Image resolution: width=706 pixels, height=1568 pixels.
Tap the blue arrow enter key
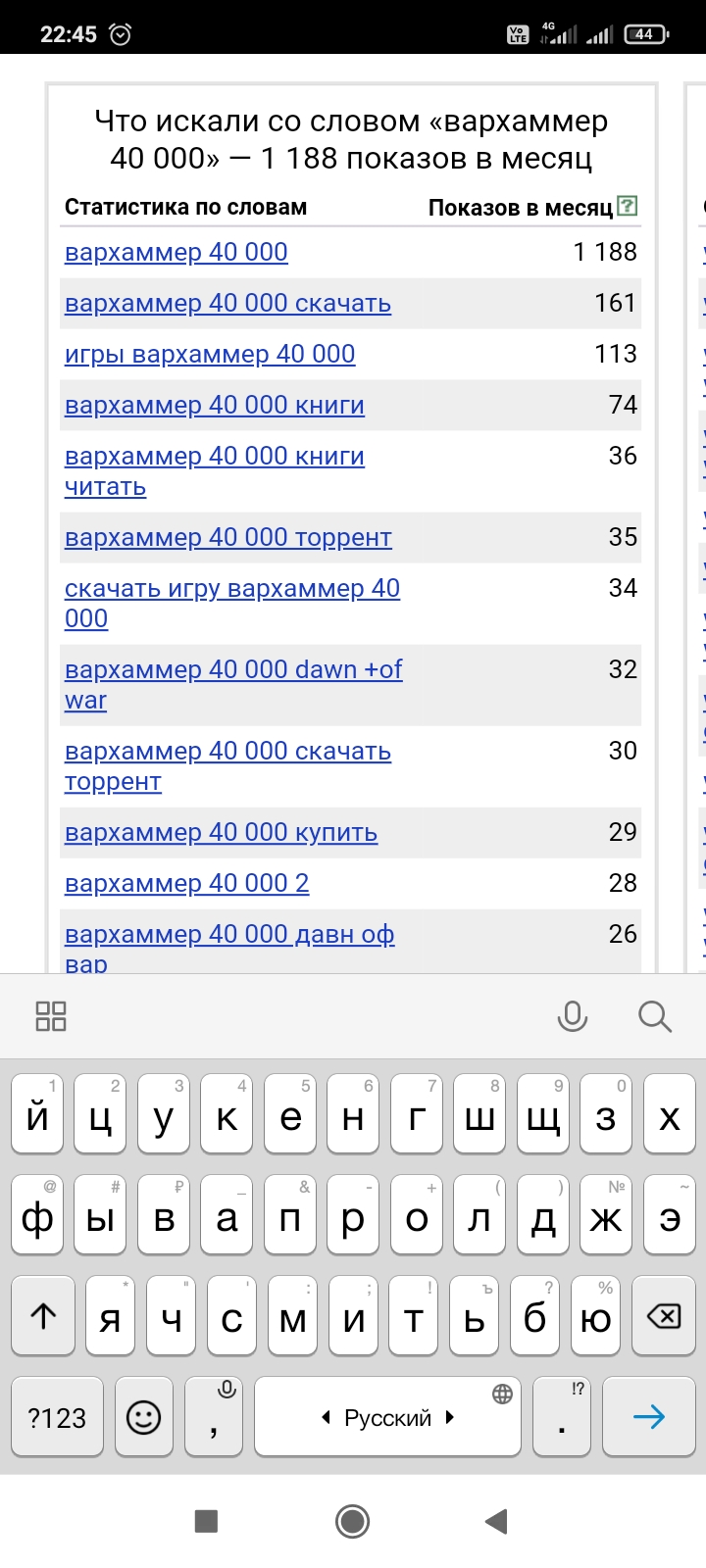click(x=649, y=1417)
